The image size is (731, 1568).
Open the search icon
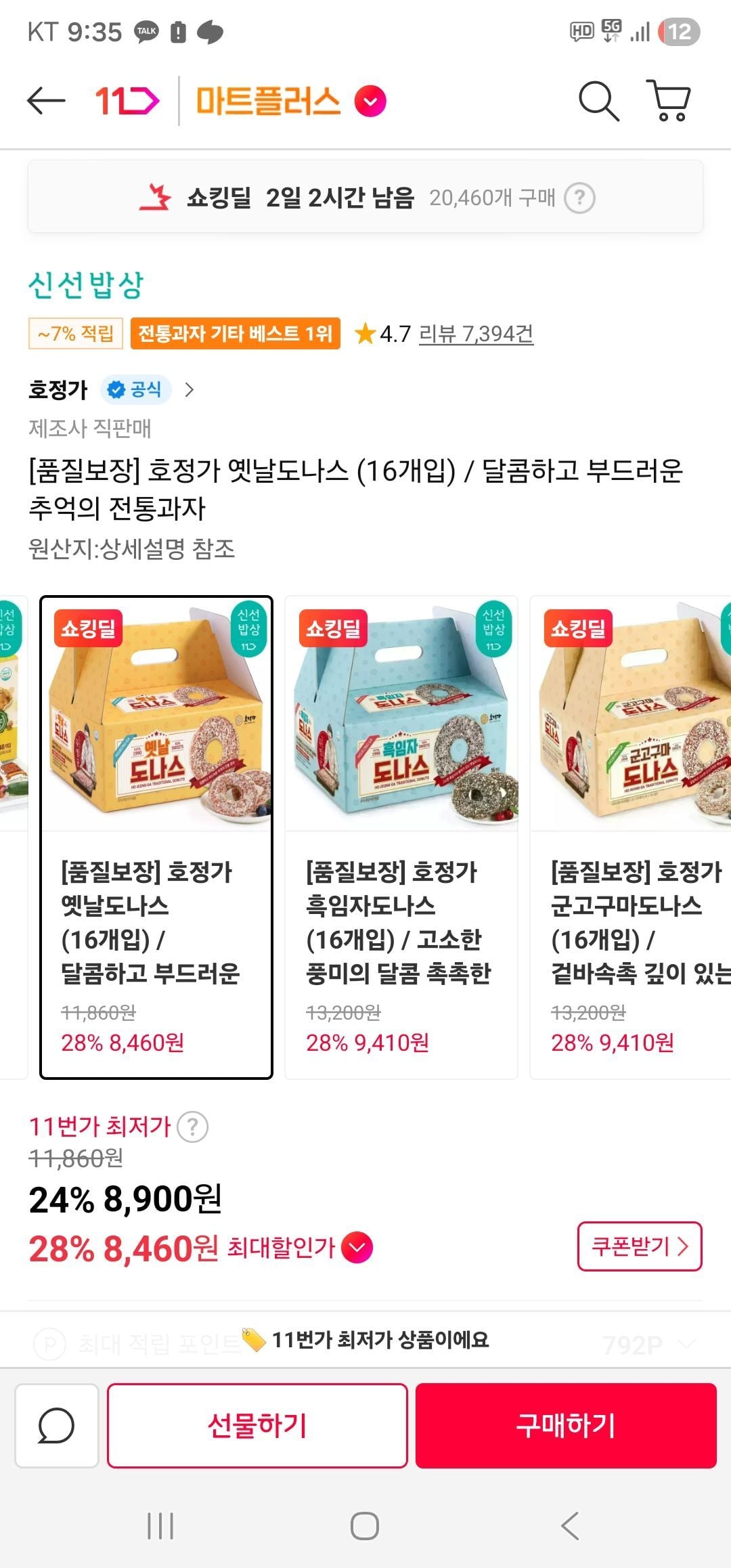pos(598,102)
